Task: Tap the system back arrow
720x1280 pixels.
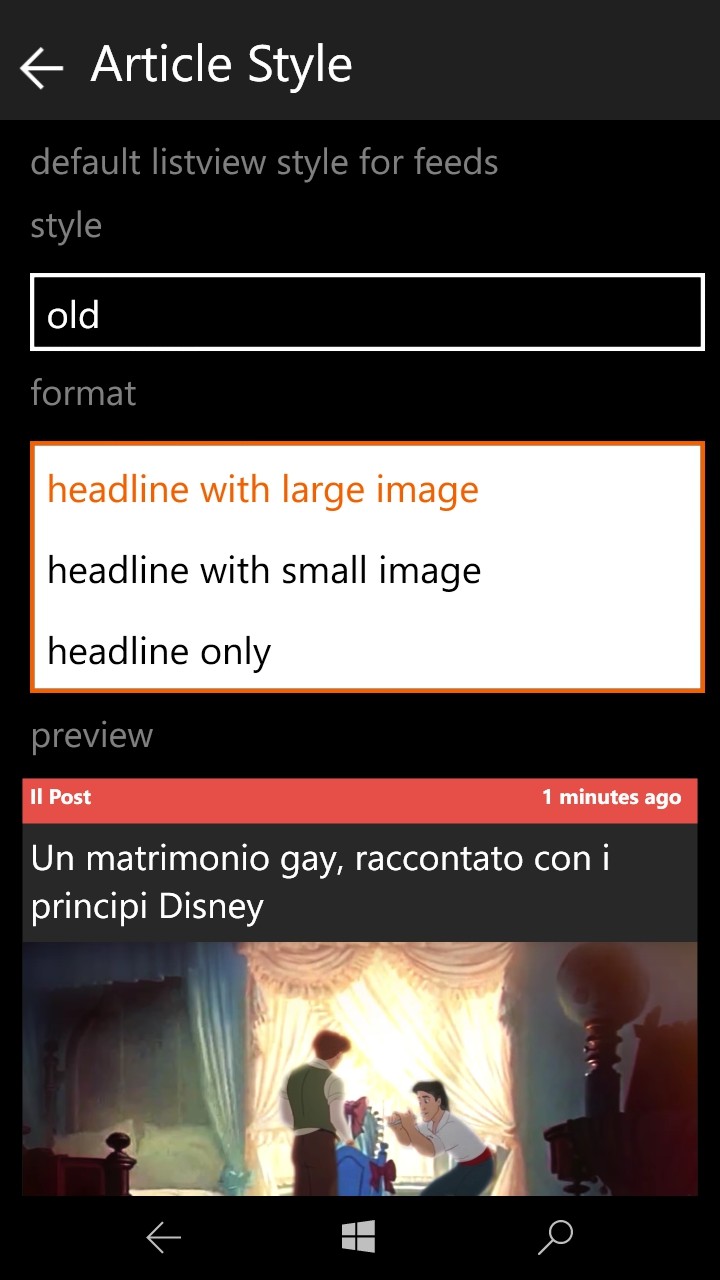Action: point(163,1238)
